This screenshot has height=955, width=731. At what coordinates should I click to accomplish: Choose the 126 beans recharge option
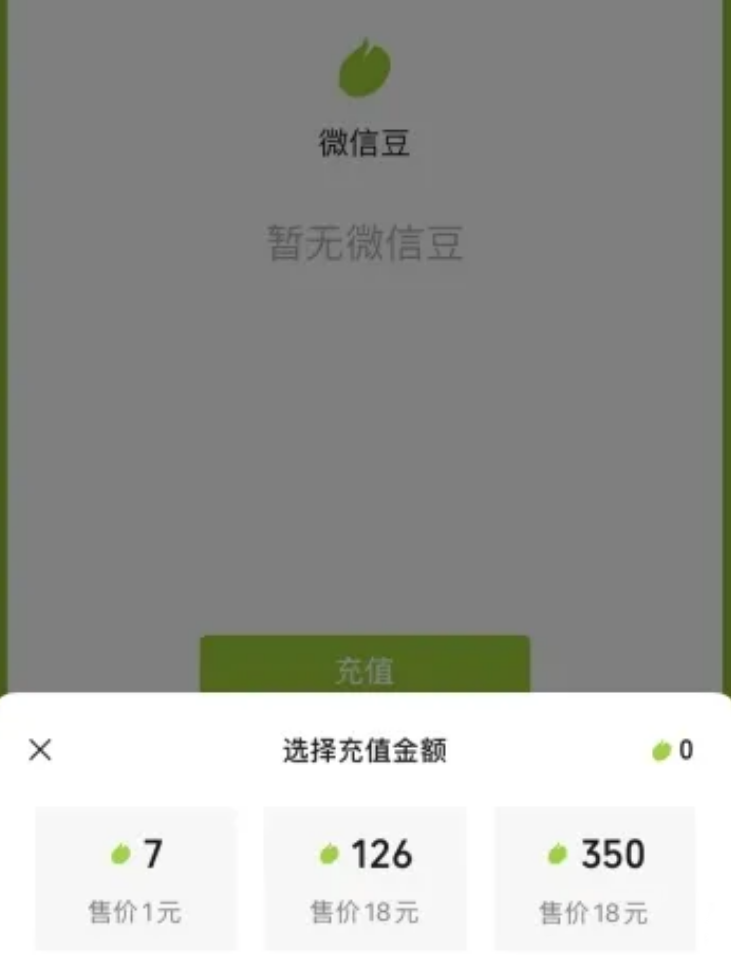(x=365, y=878)
